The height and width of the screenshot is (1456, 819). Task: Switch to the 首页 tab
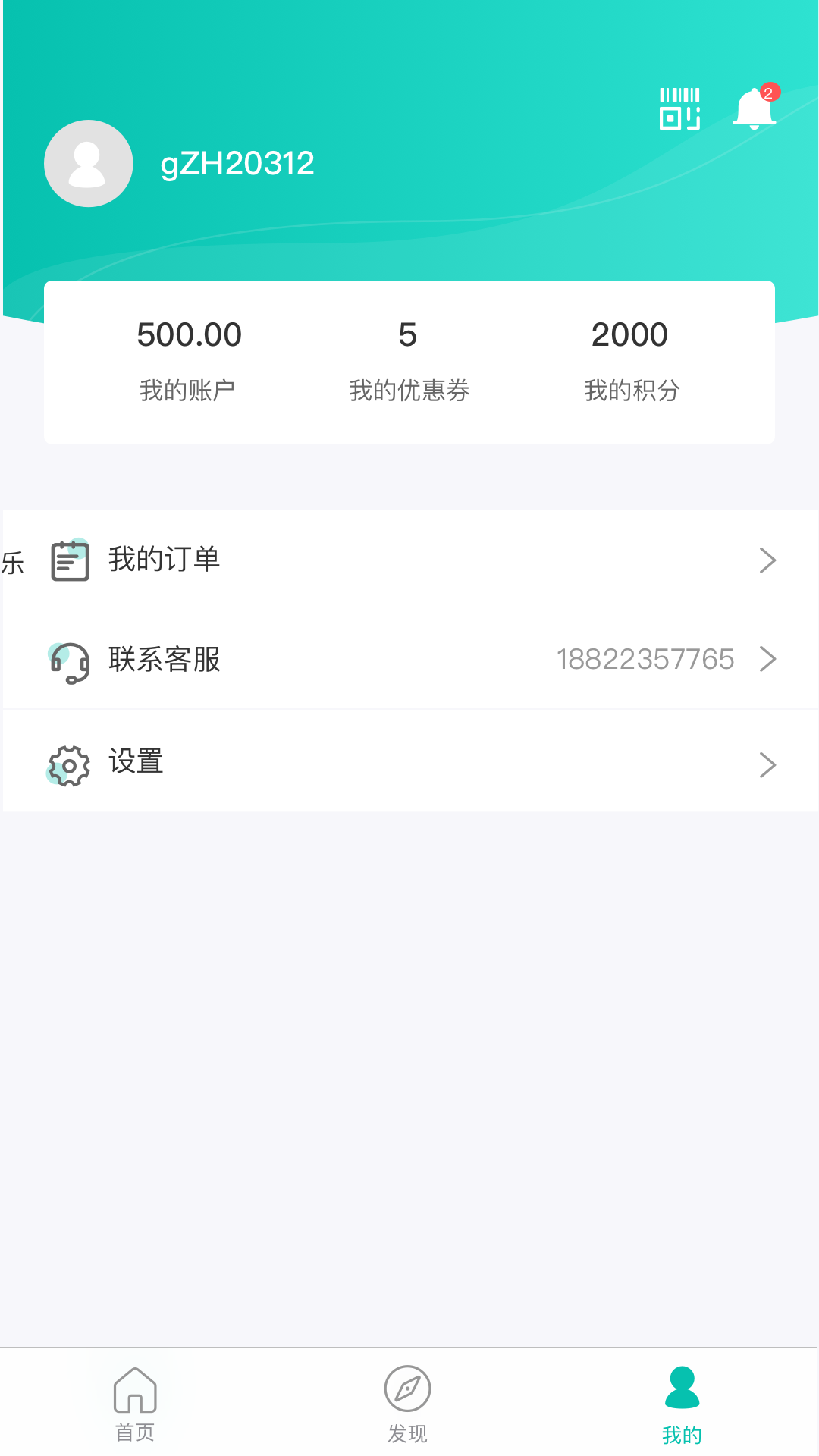[135, 1404]
